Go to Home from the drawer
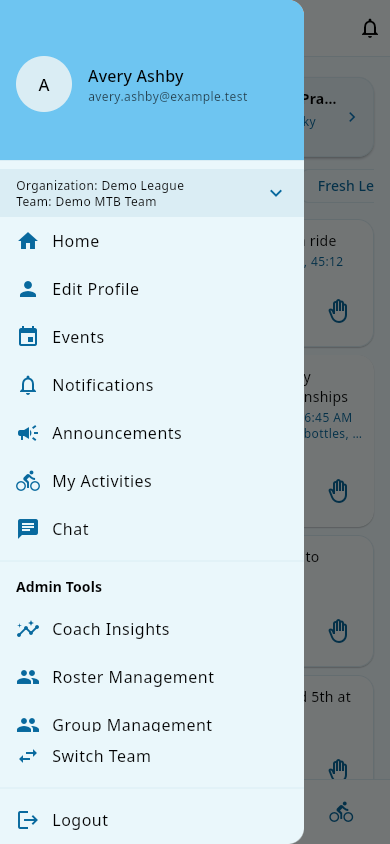The width and height of the screenshot is (390, 844). click(152, 241)
